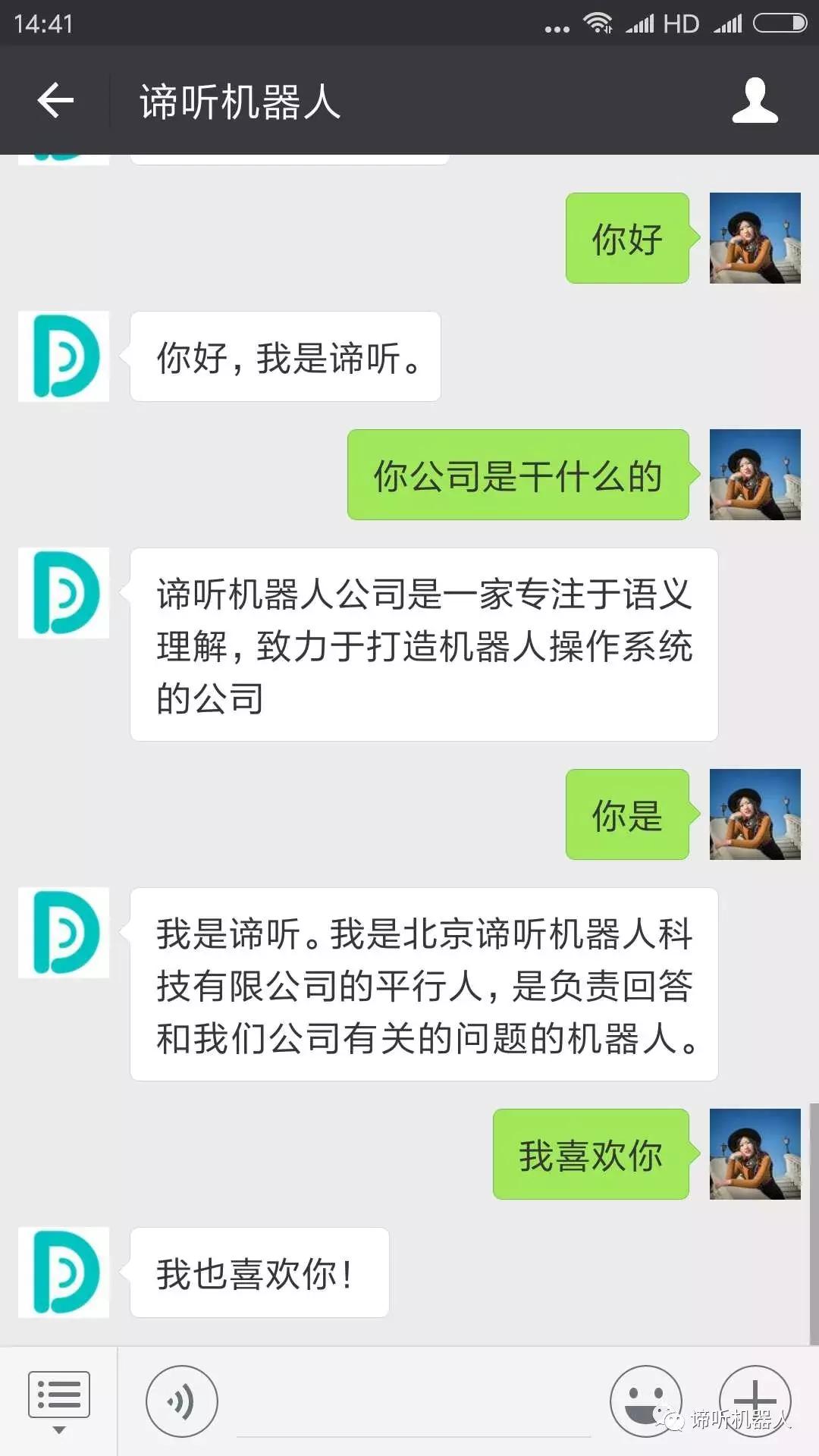Tap the back arrow to leave the chat

55,101
